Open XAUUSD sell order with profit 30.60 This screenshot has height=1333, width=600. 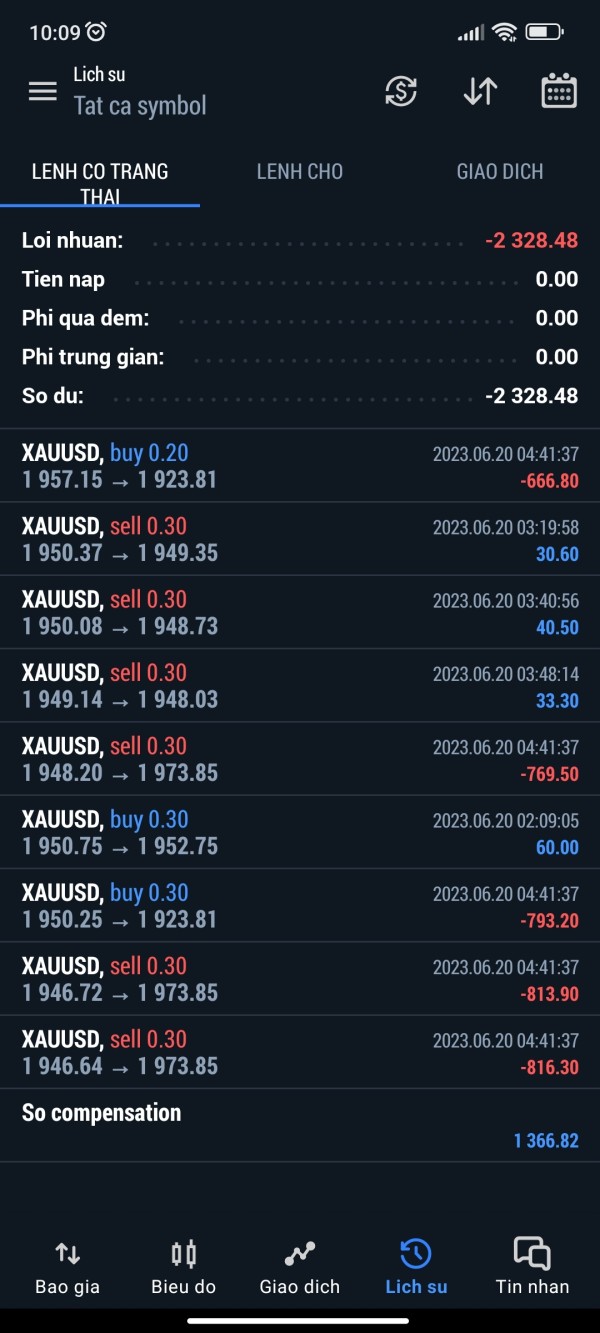300,539
